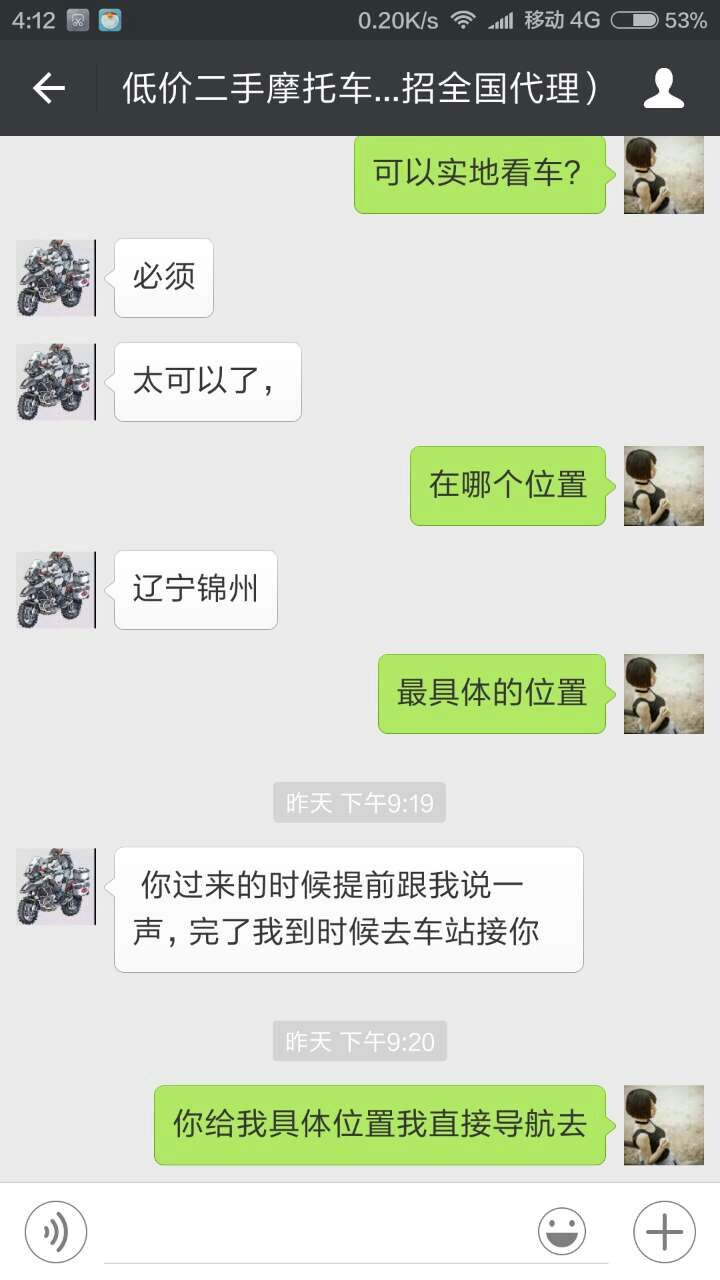
Task: Go back using the top arrow
Action: (x=48, y=89)
